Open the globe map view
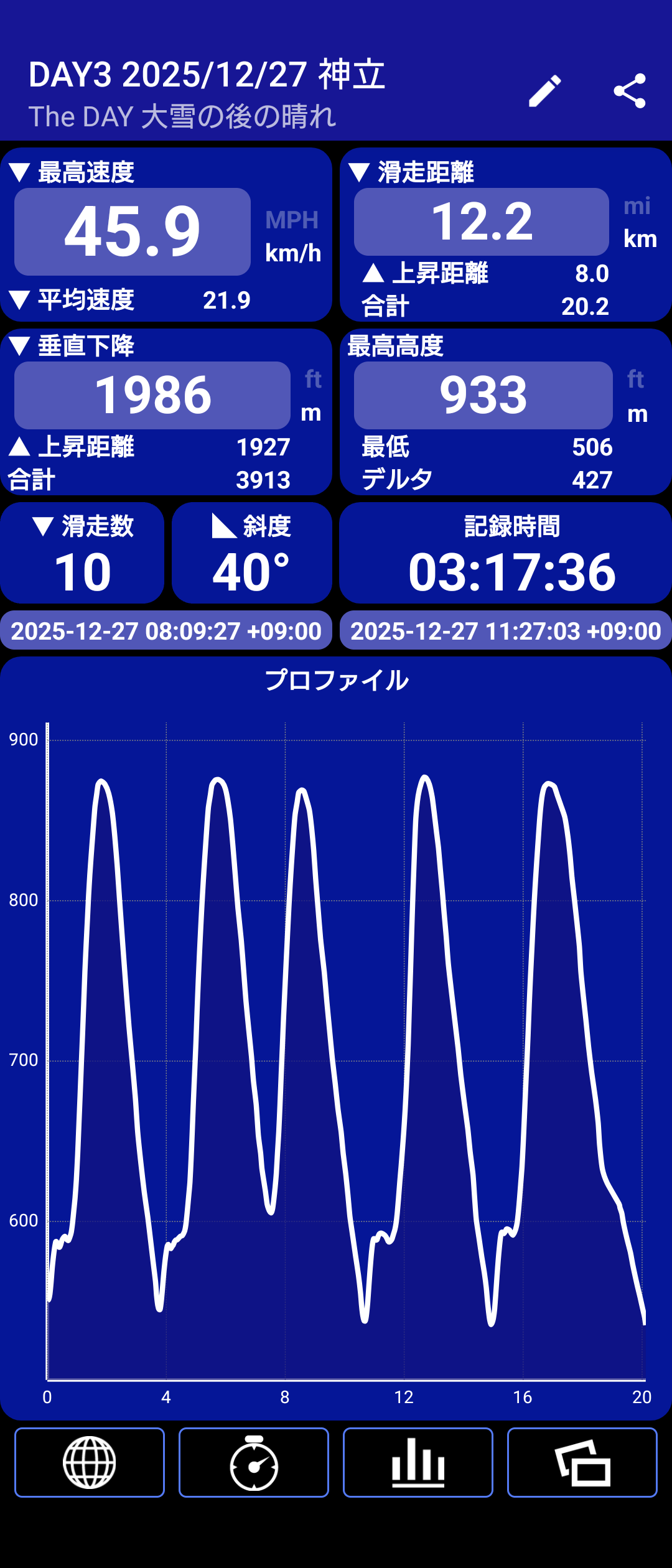The image size is (672, 1568). pos(90,1462)
